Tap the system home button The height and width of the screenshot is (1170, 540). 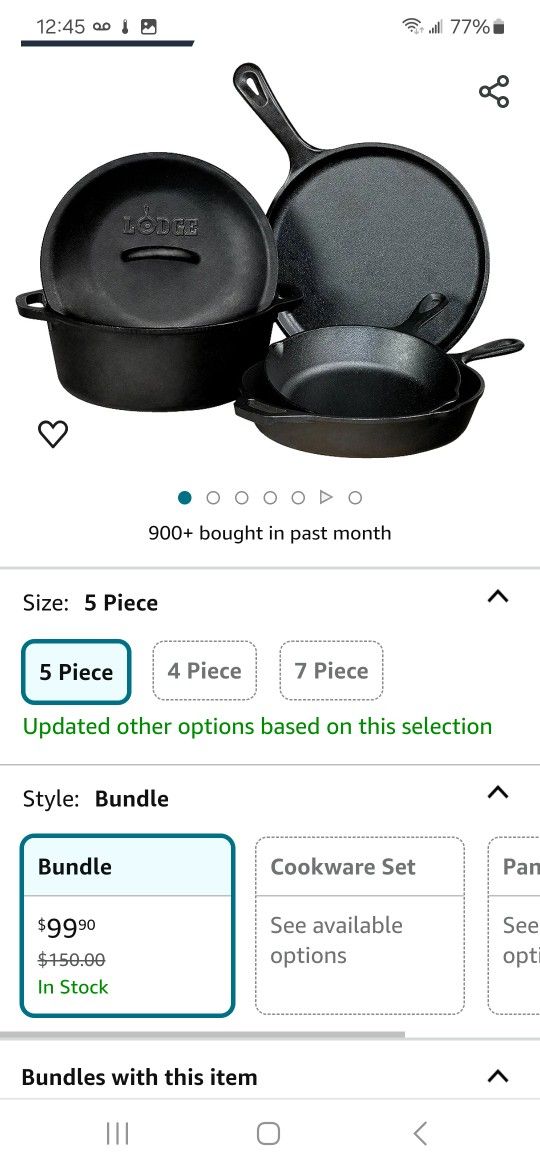coord(269,1133)
